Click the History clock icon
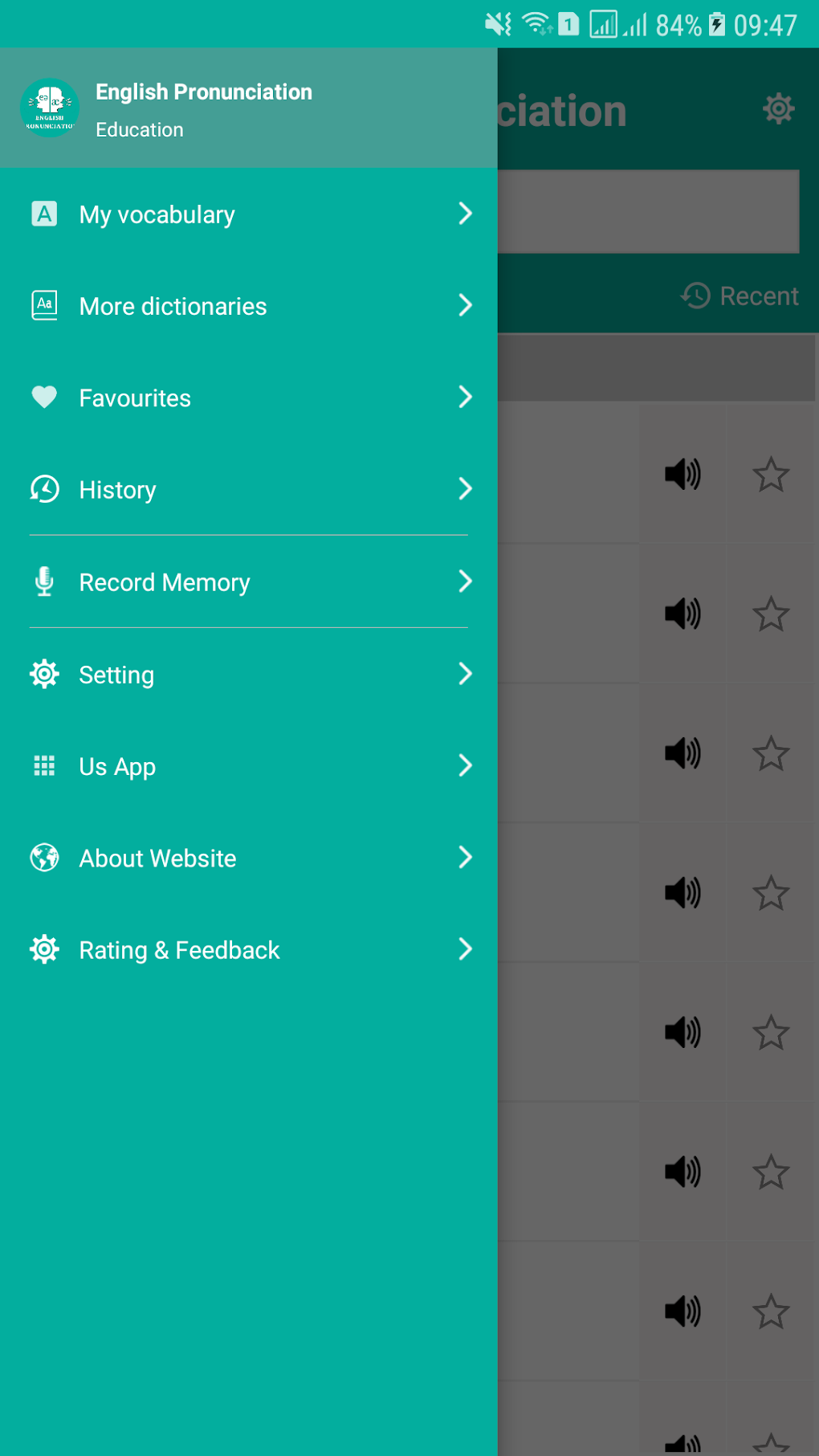 [44, 489]
